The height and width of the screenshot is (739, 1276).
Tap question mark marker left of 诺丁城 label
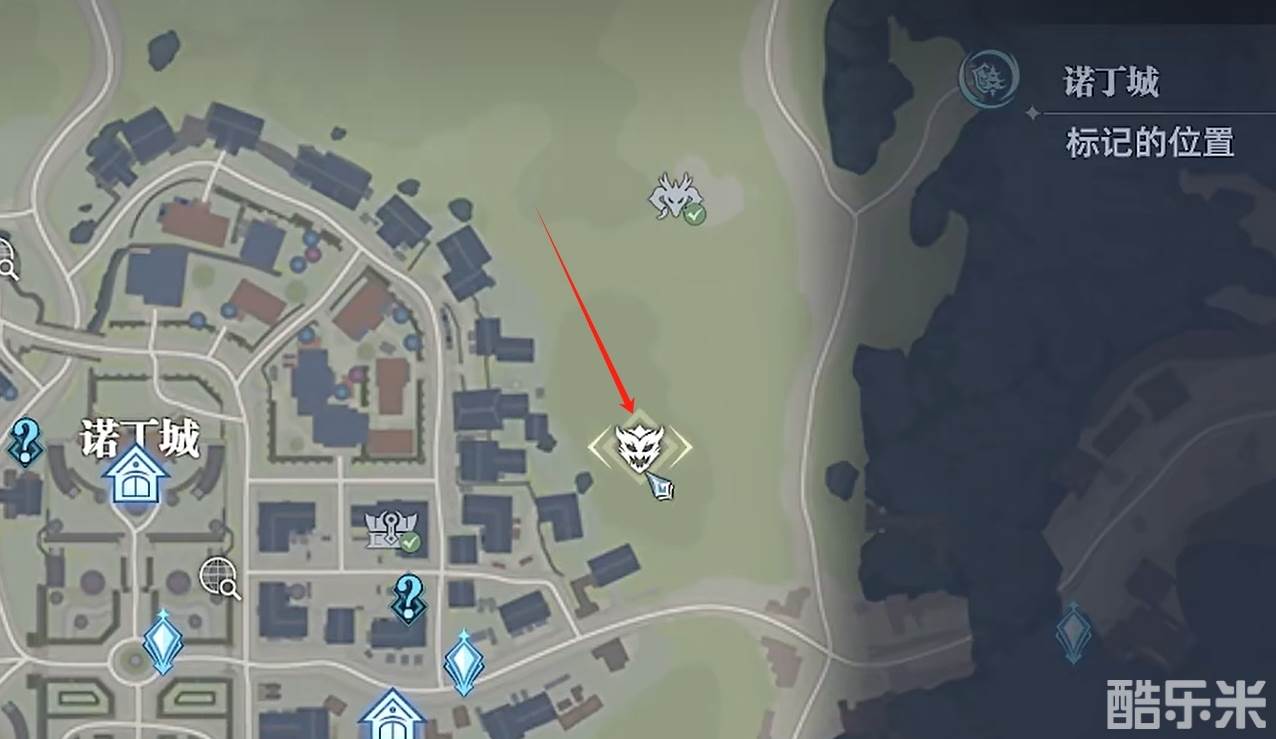pos(25,439)
